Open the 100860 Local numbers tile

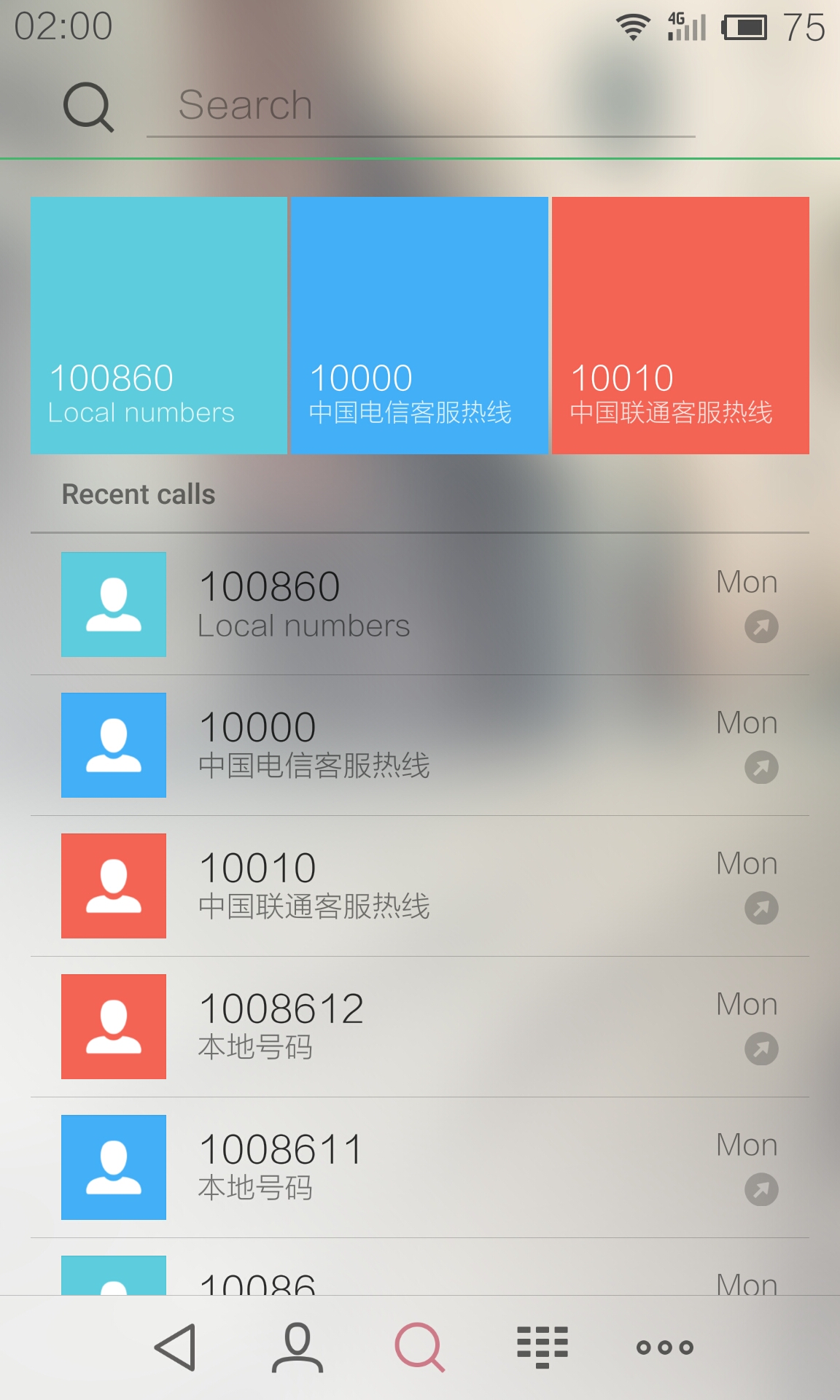[159, 325]
